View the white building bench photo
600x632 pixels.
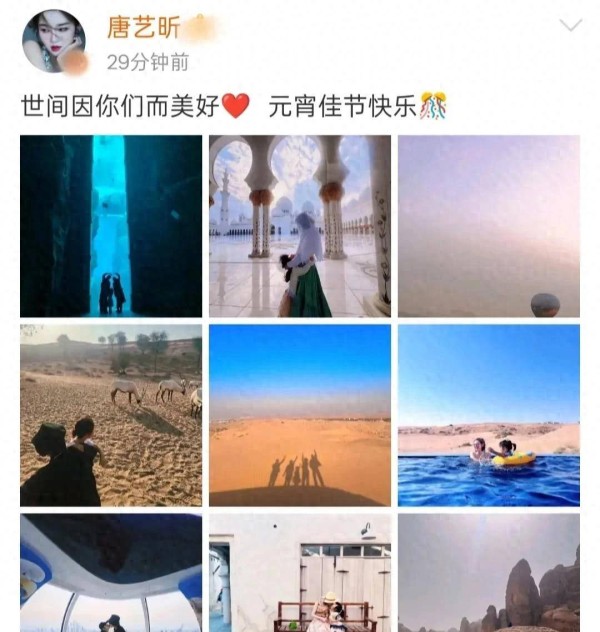[300, 574]
